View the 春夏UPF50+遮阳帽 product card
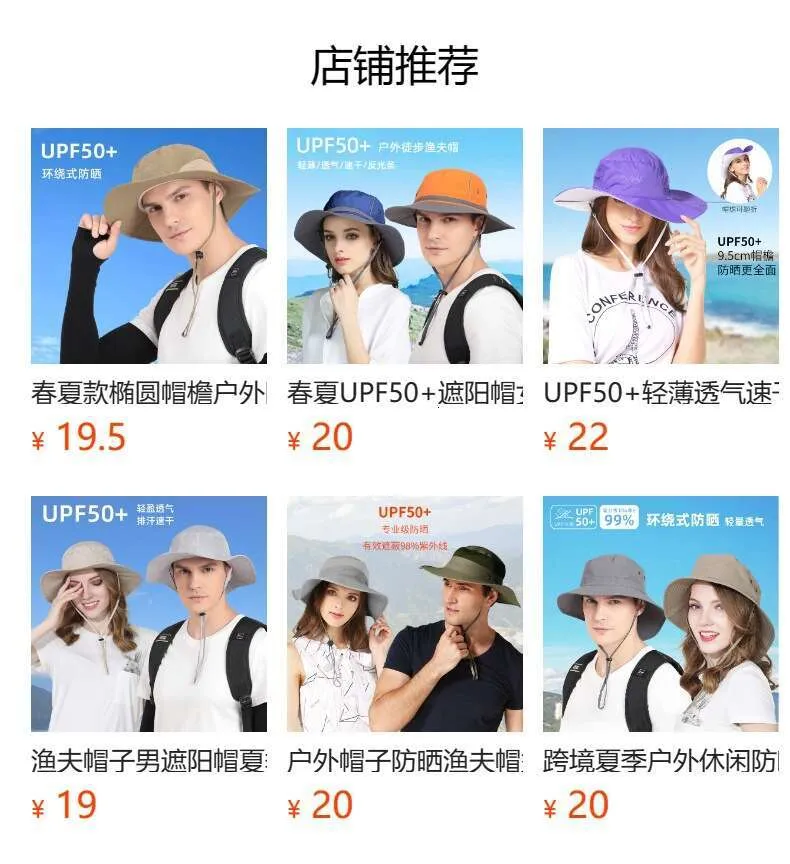The height and width of the screenshot is (864, 790). pyautogui.click(x=404, y=246)
